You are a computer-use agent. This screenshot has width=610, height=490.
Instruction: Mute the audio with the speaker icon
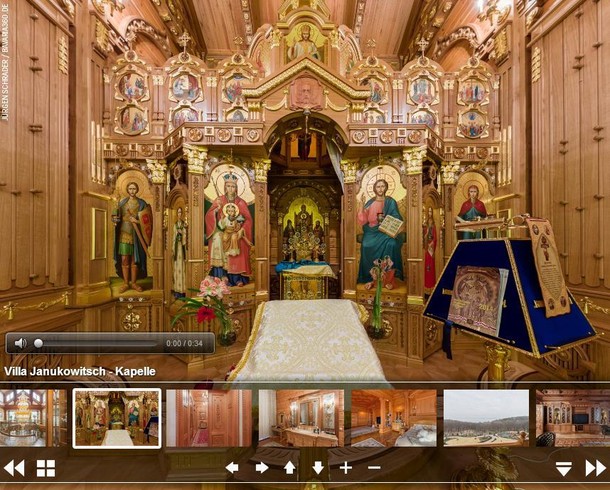point(20,343)
